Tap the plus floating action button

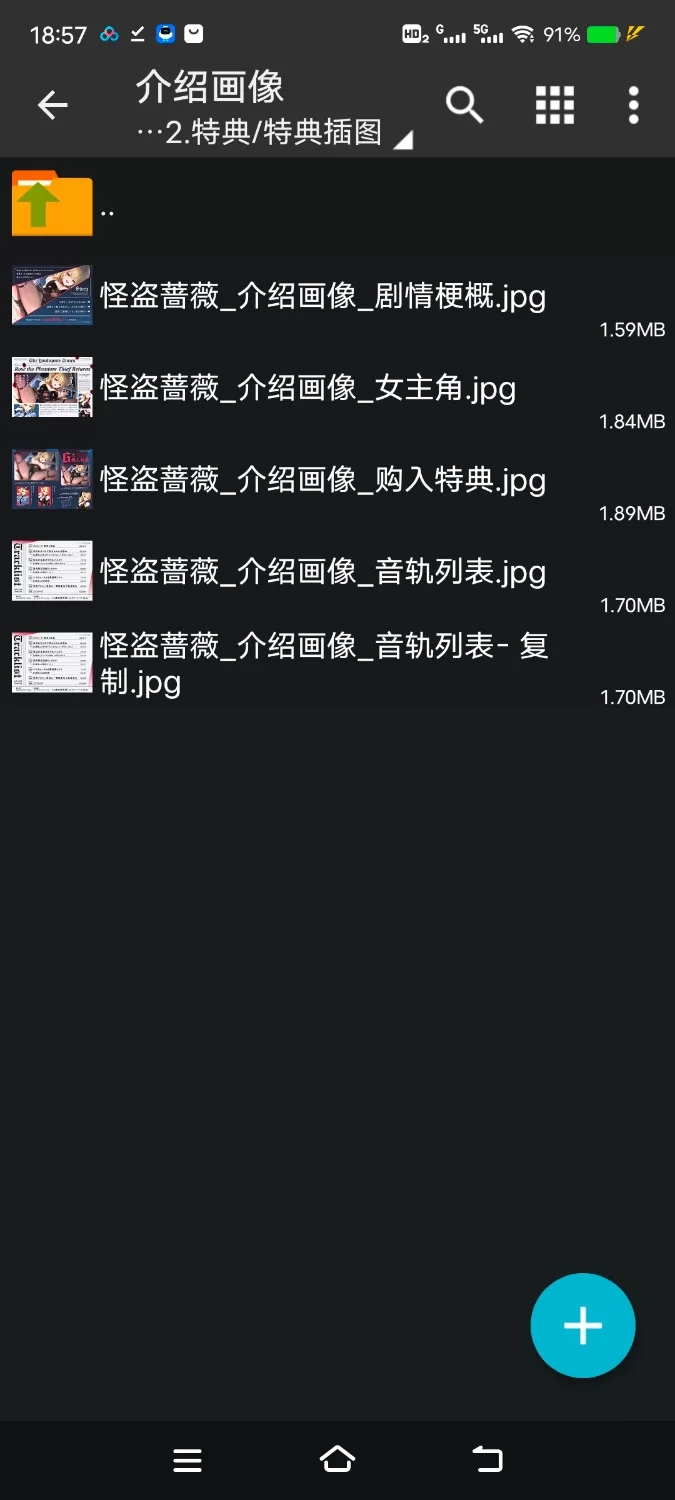tap(582, 1326)
